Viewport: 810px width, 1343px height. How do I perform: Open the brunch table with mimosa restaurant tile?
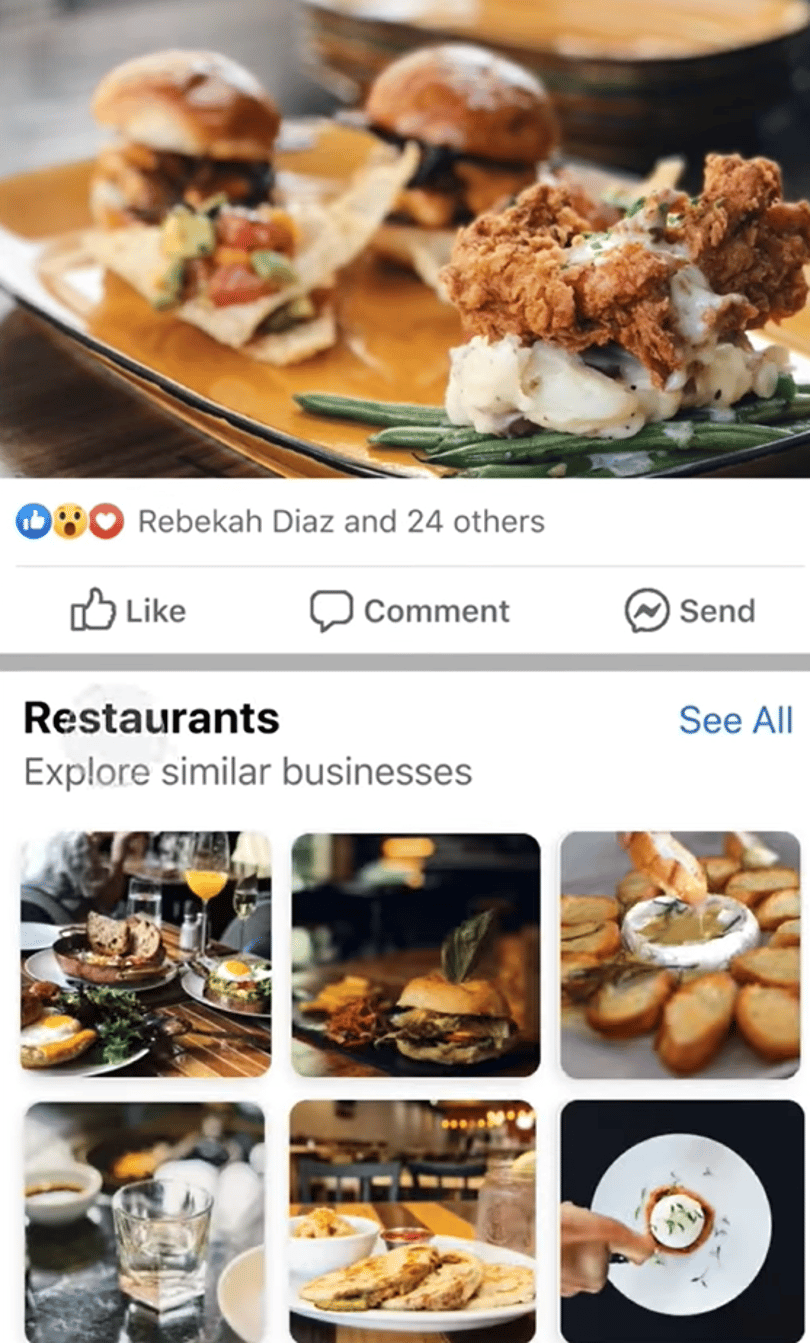coord(146,954)
